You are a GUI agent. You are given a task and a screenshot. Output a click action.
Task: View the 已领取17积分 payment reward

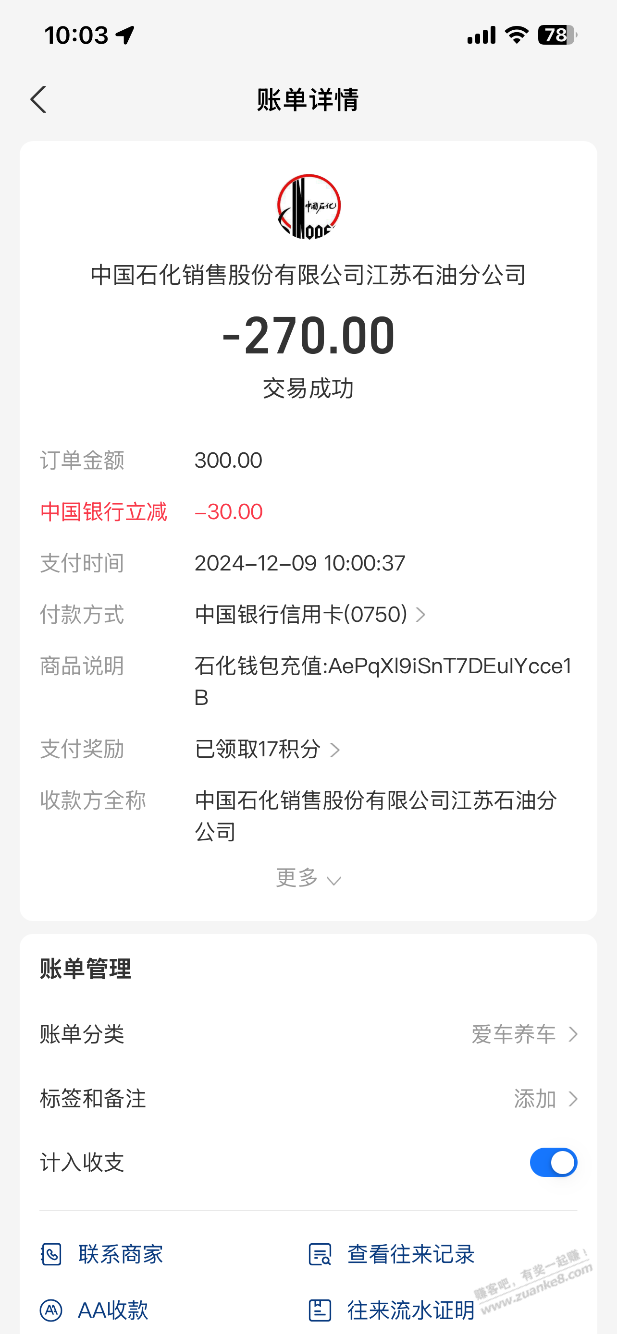point(267,749)
